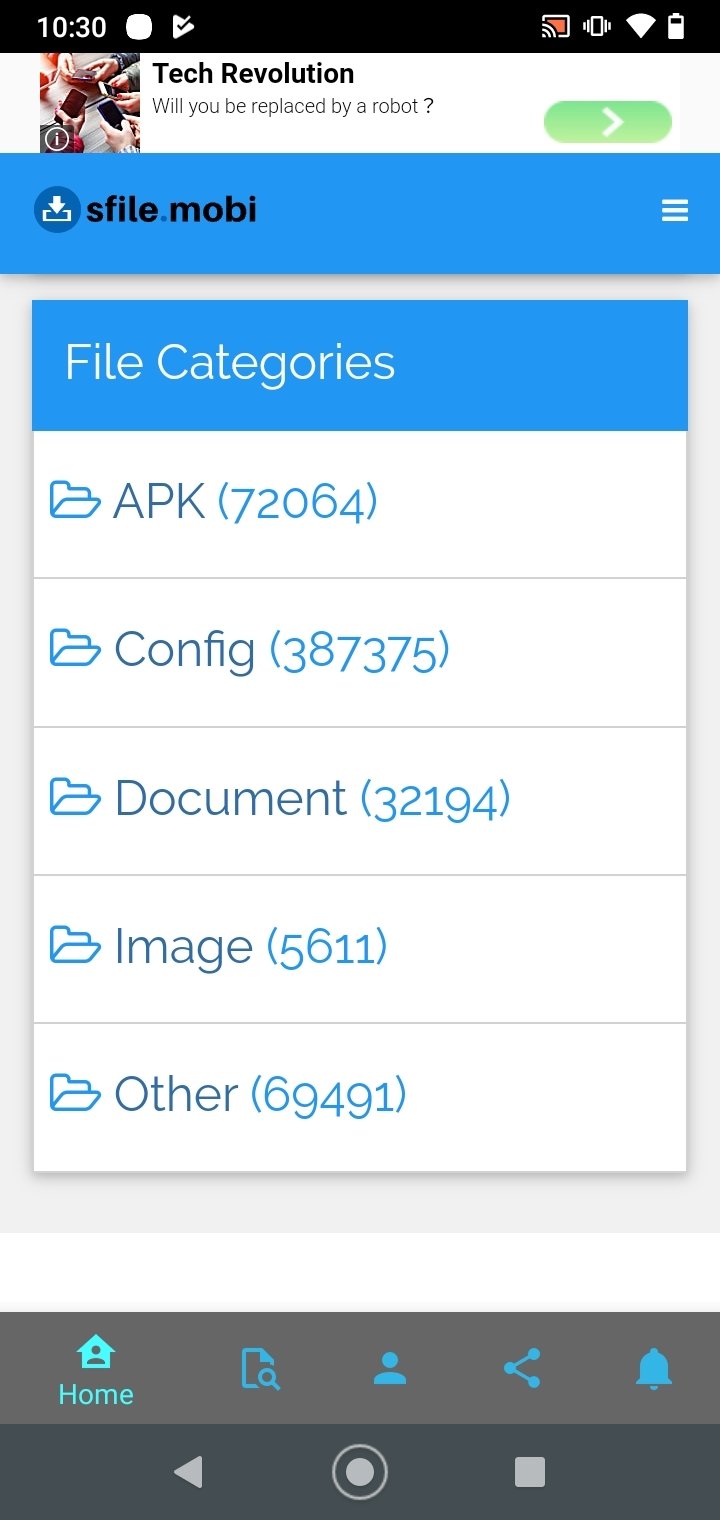Tap the sfile.mobi logo link
This screenshot has height=1520, width=720.
point(146,210)
